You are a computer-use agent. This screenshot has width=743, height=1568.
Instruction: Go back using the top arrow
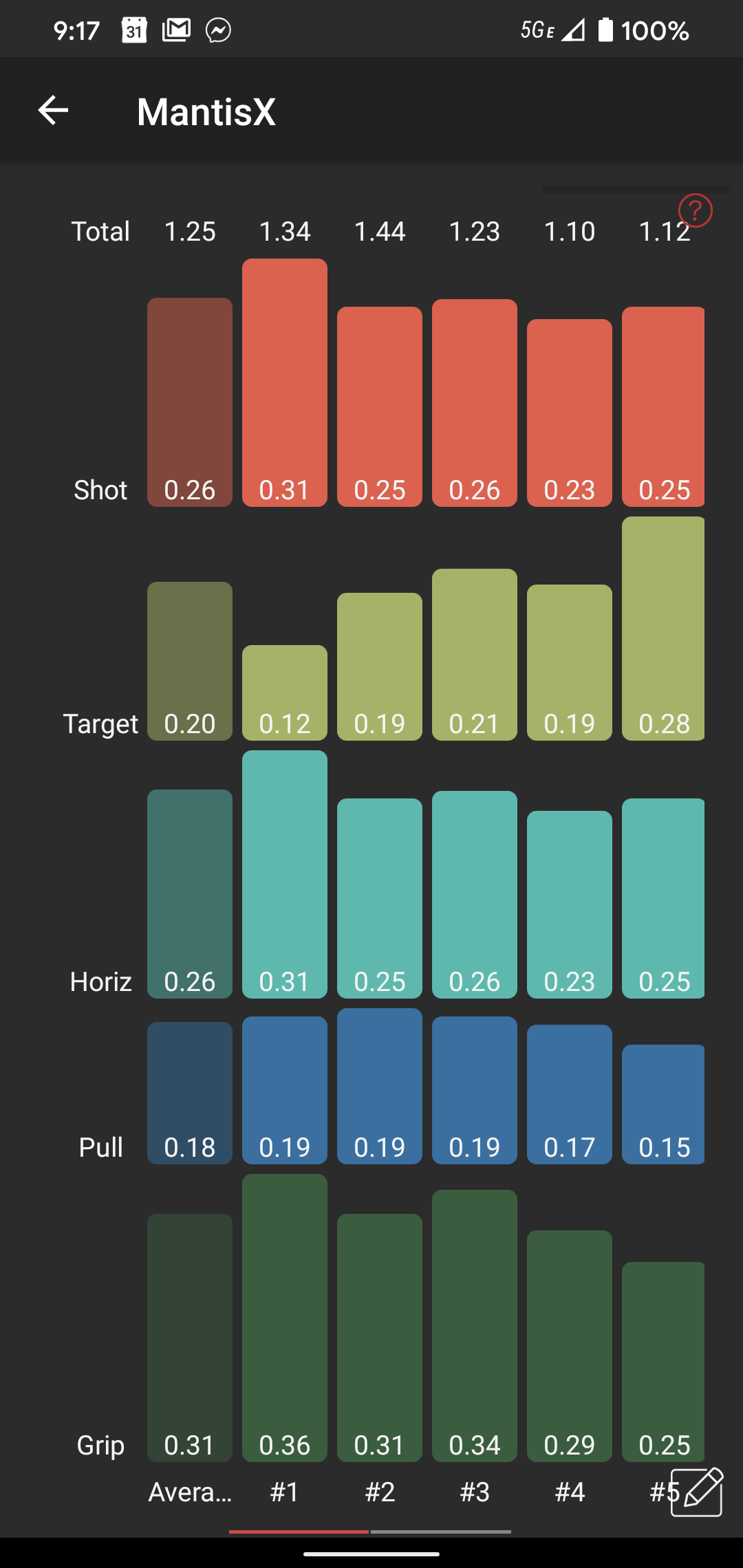[53, 111]
